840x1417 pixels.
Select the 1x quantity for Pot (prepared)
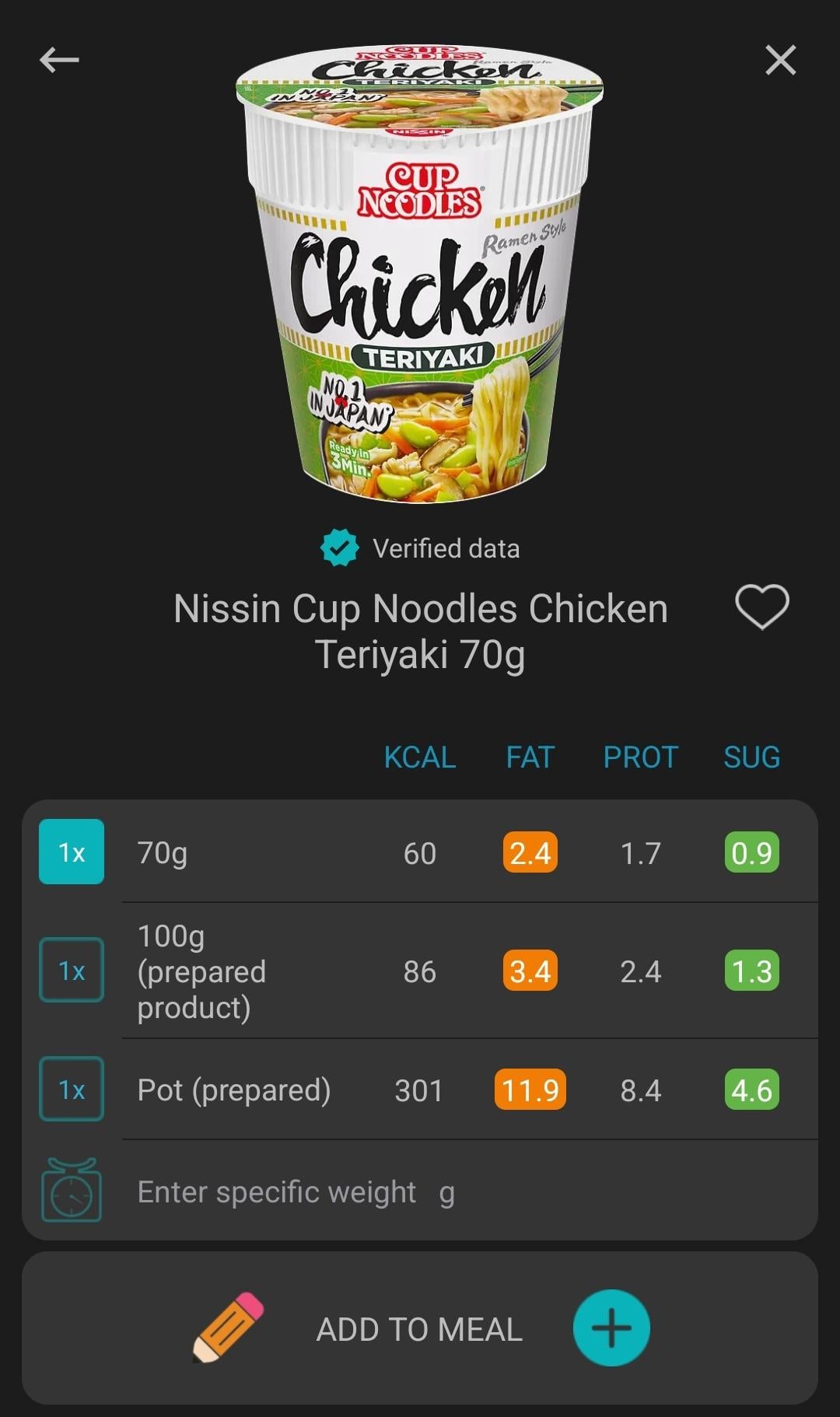tap(72, 1089)
